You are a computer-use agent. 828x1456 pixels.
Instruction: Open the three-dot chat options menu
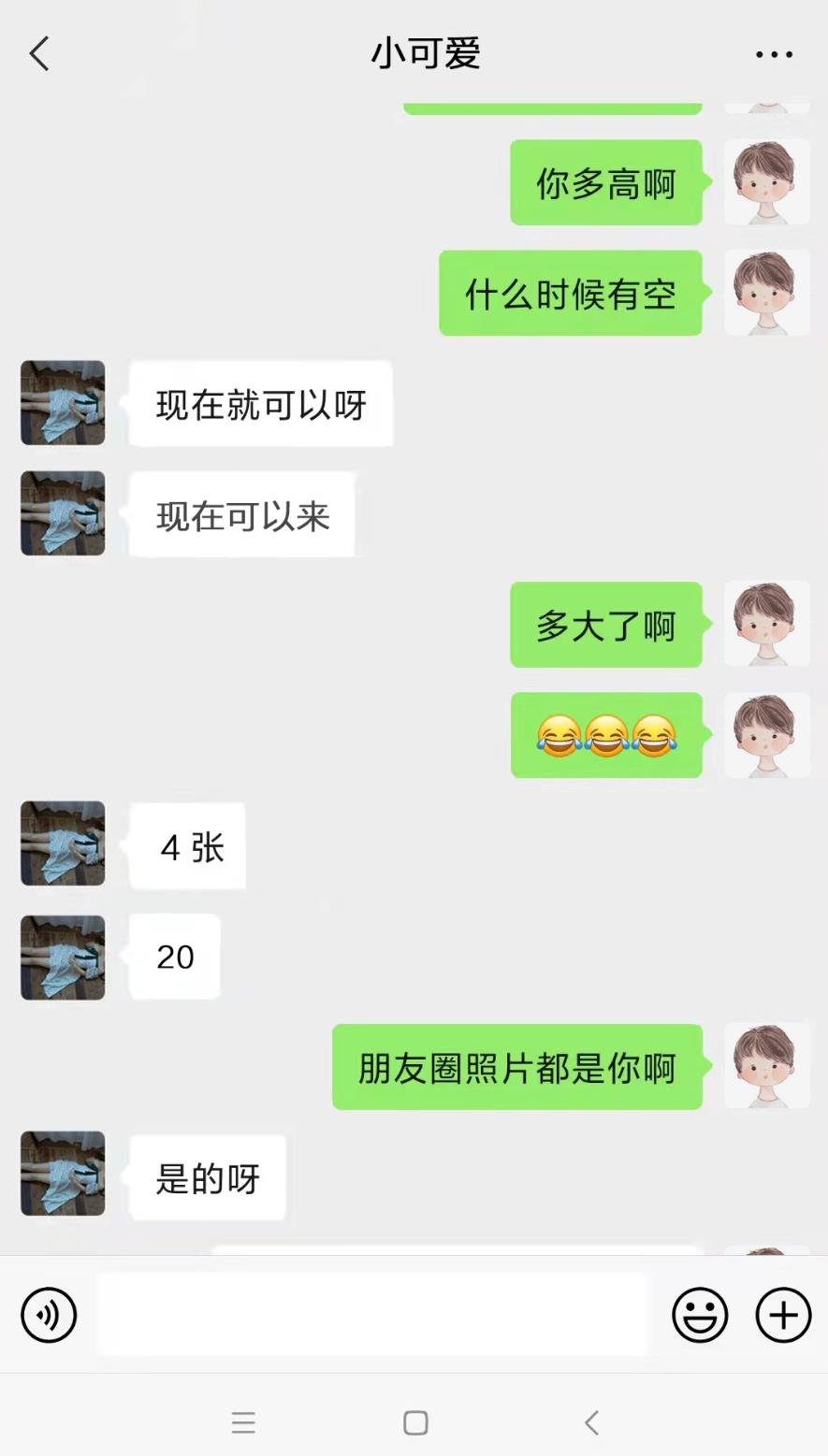point(774,54)
